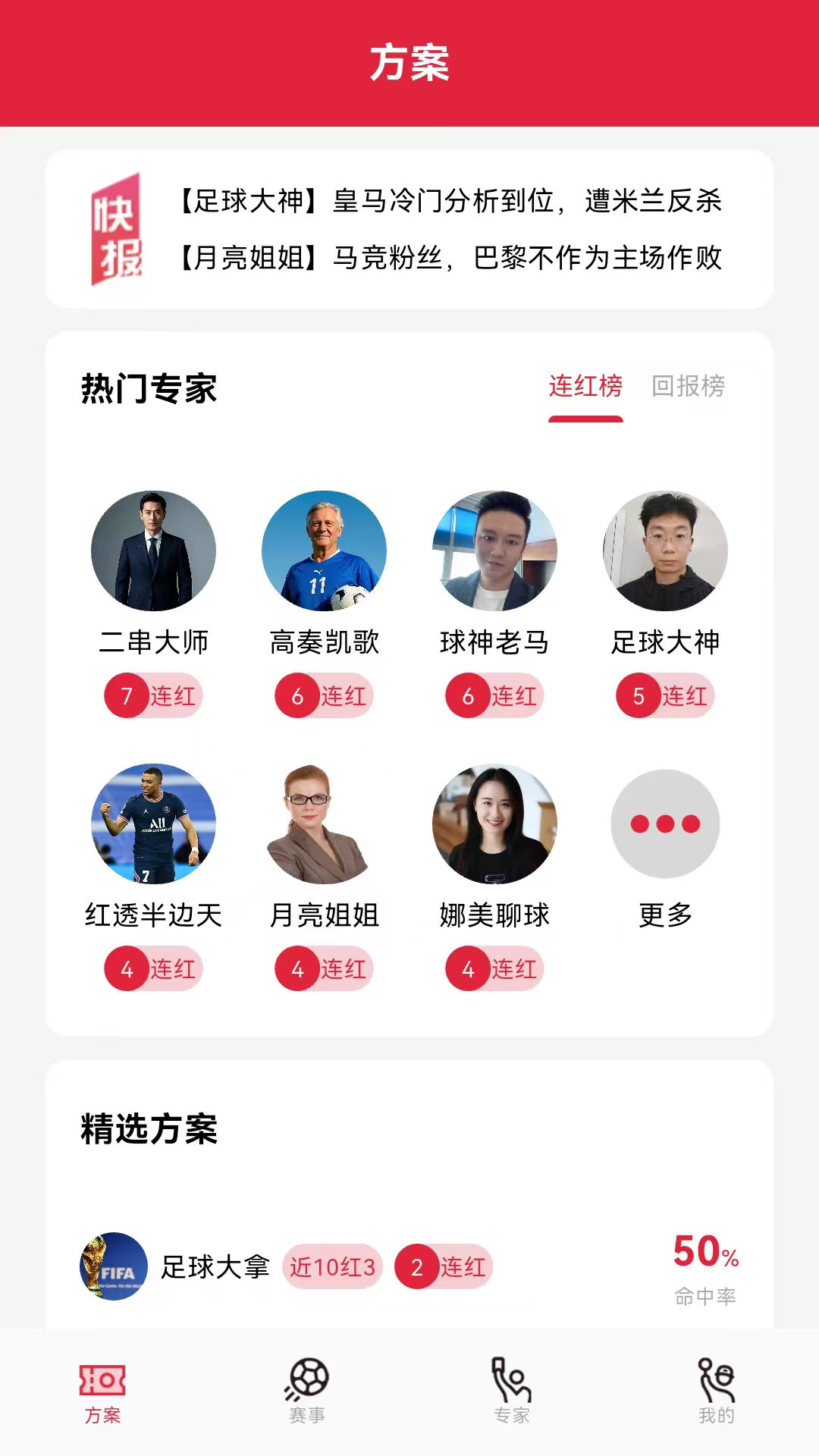Click the 4连红 badge under 红透半边天
Image resolution: width=819 pixels, height=1456 pixels.
click(153, 967)
